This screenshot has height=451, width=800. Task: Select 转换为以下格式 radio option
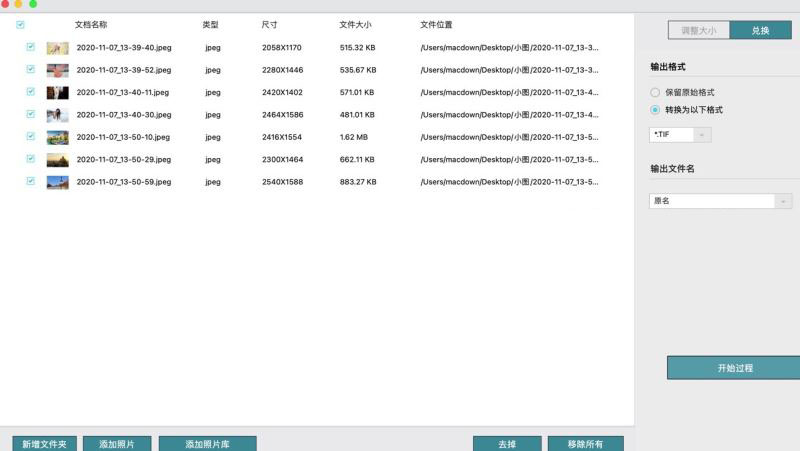[655, 110]
